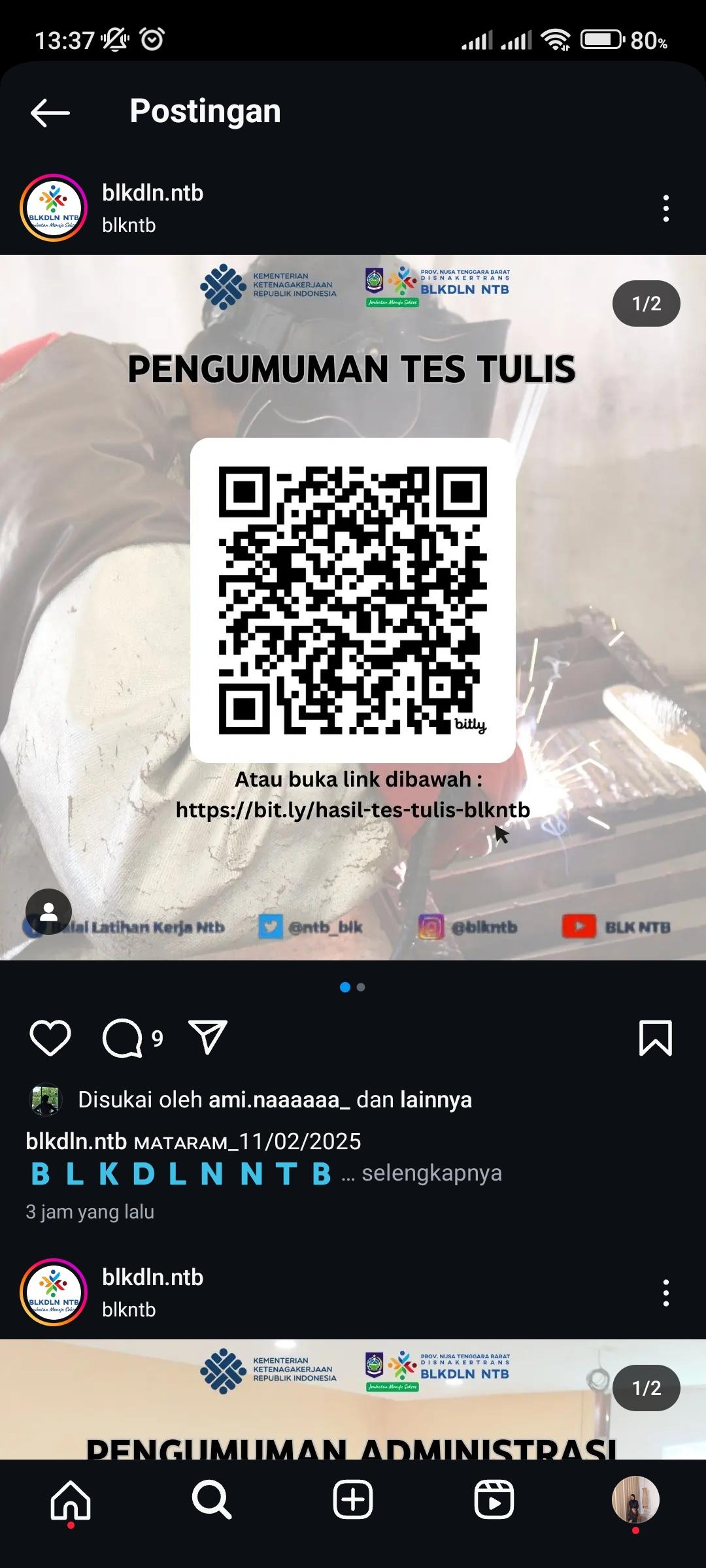Image resolution: width=706 pixels, height=1568 pixels.
Task: Open options menu for the Administrasi post
Action: pos(665,1293)
